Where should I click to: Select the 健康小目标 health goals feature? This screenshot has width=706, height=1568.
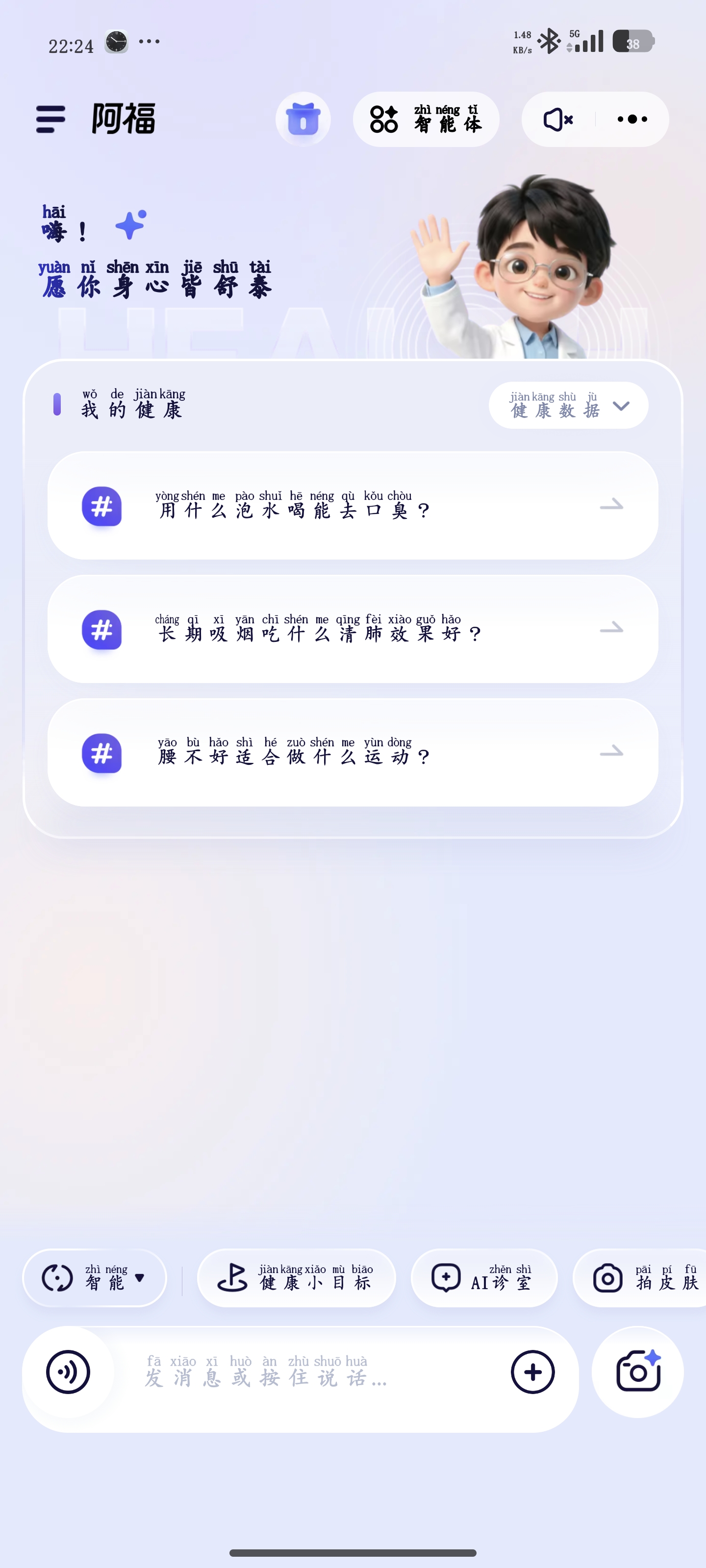[297, 1278]
